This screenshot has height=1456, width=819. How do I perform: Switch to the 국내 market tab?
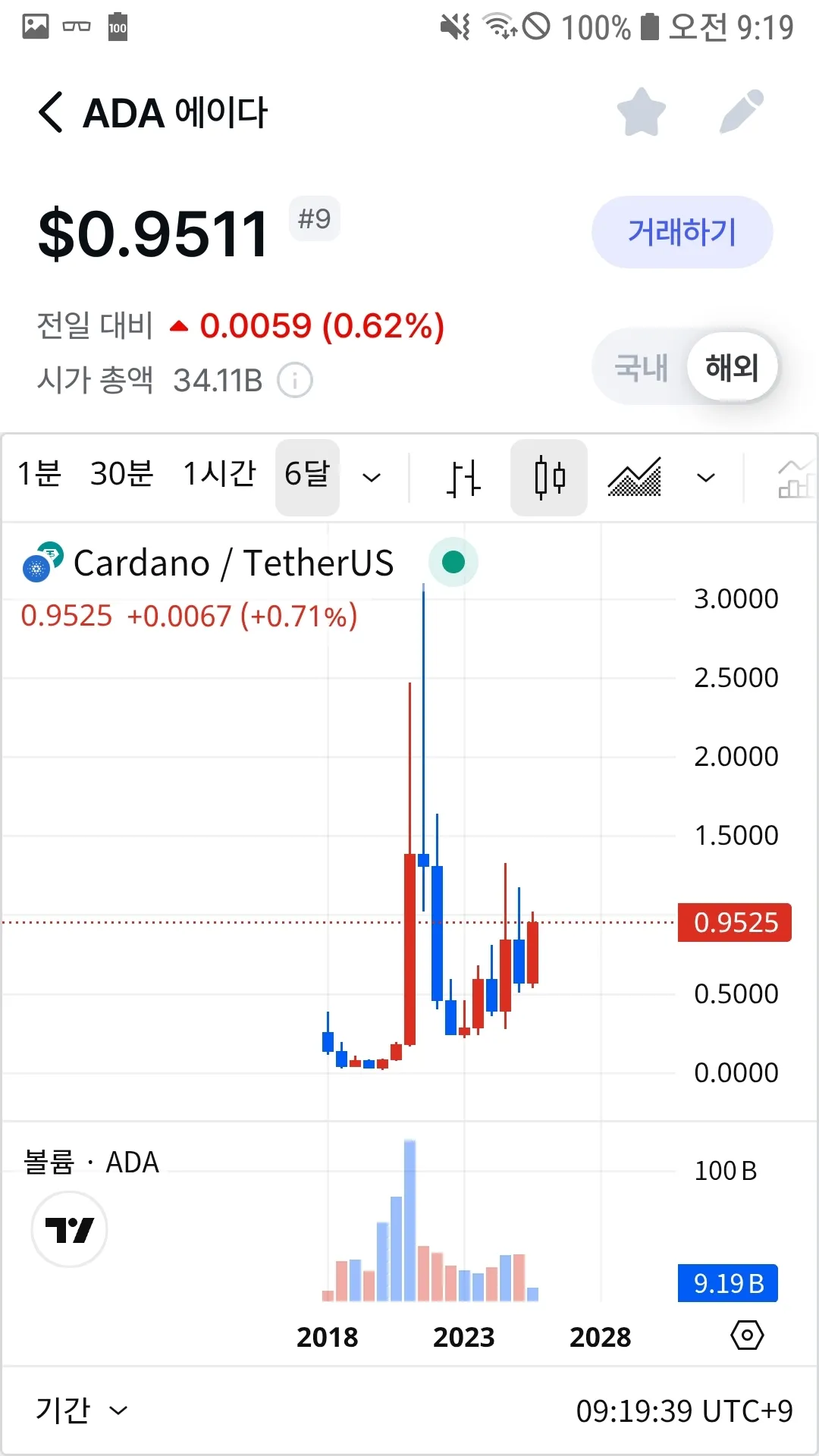coord(641,368)
